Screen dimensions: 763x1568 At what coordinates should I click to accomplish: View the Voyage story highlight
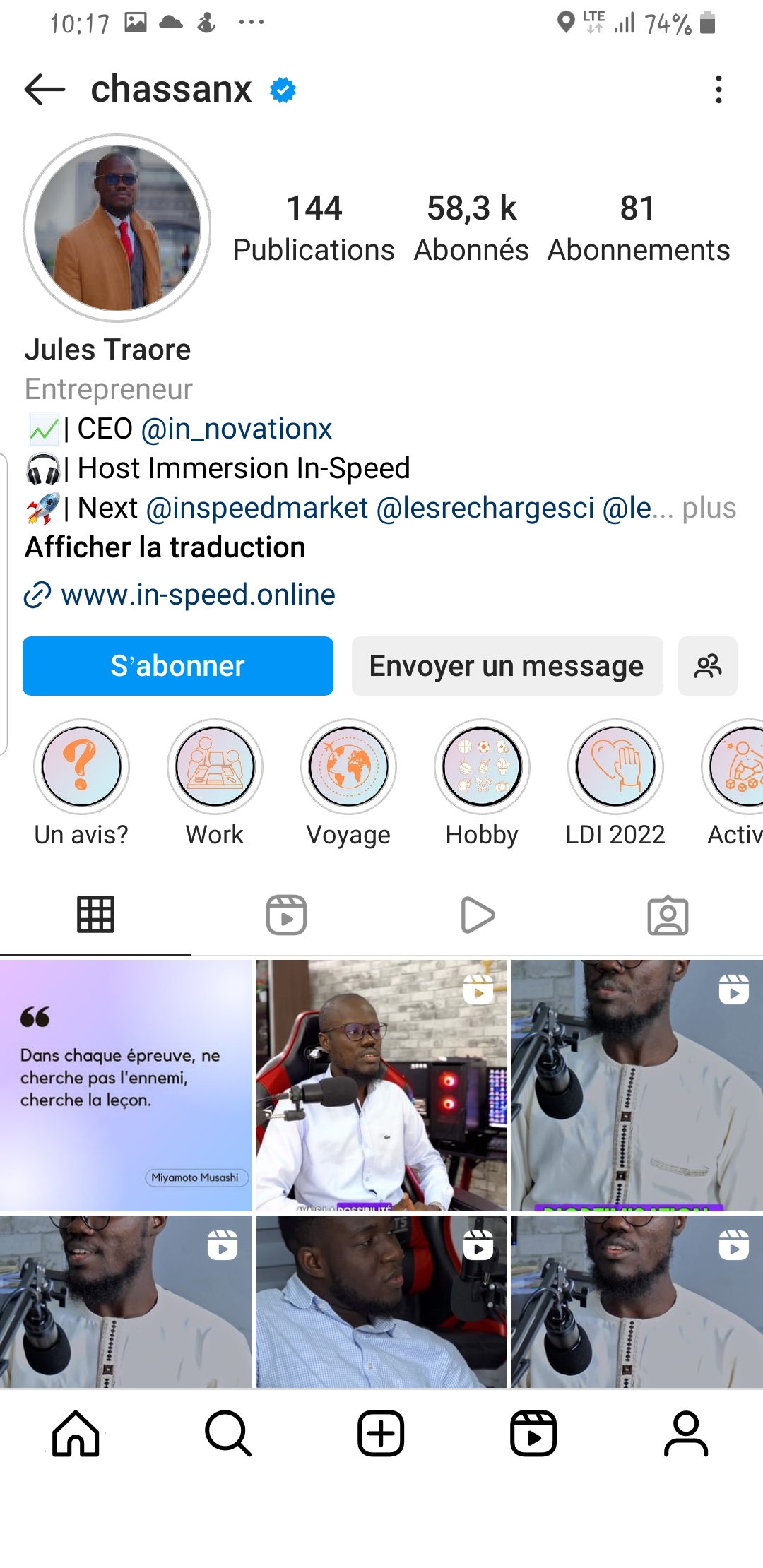(x=348, y=767)
